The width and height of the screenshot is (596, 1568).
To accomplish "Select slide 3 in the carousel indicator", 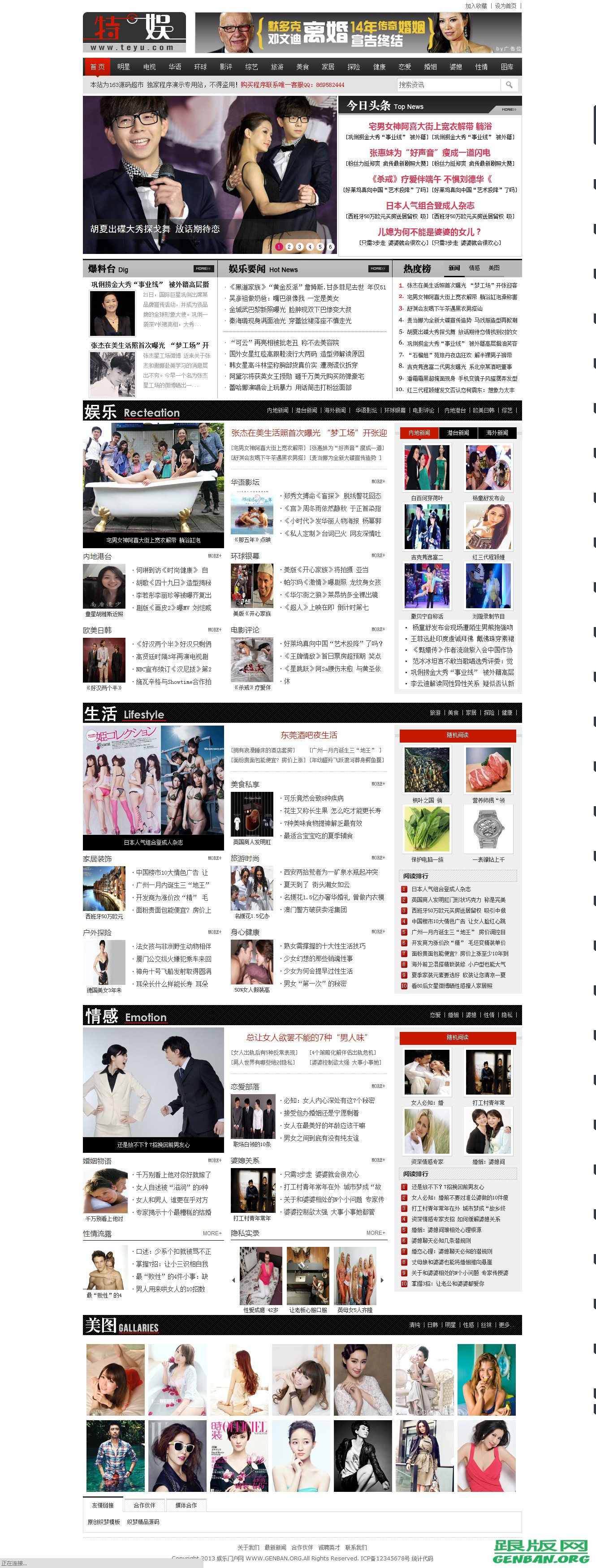I will [299, 246].
